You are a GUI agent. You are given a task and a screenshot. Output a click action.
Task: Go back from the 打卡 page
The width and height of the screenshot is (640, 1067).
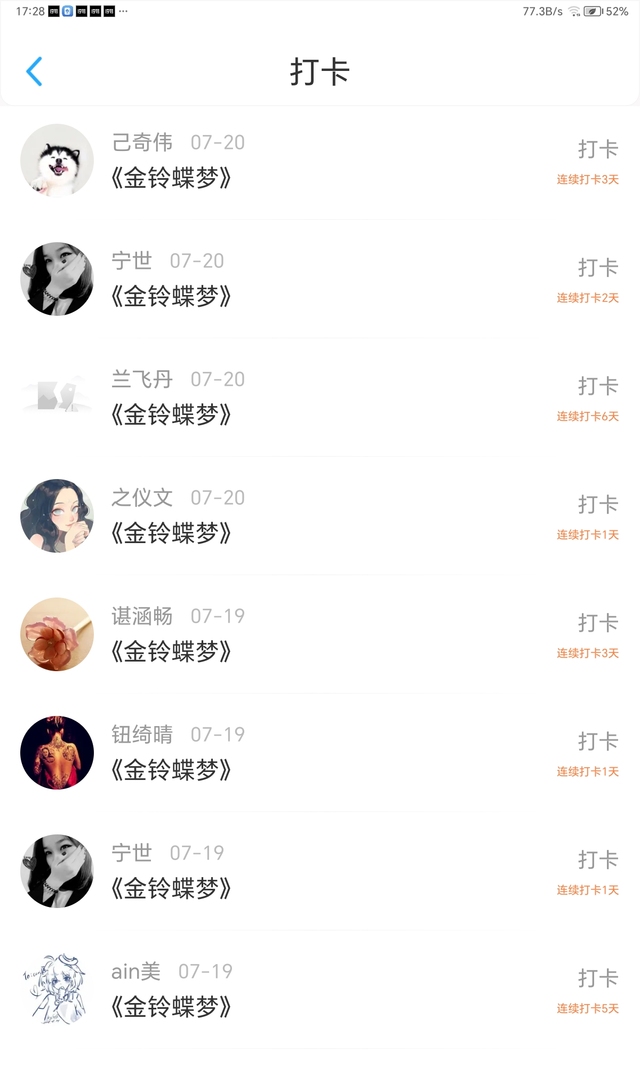pyautogui.click(x=34, y=72)
